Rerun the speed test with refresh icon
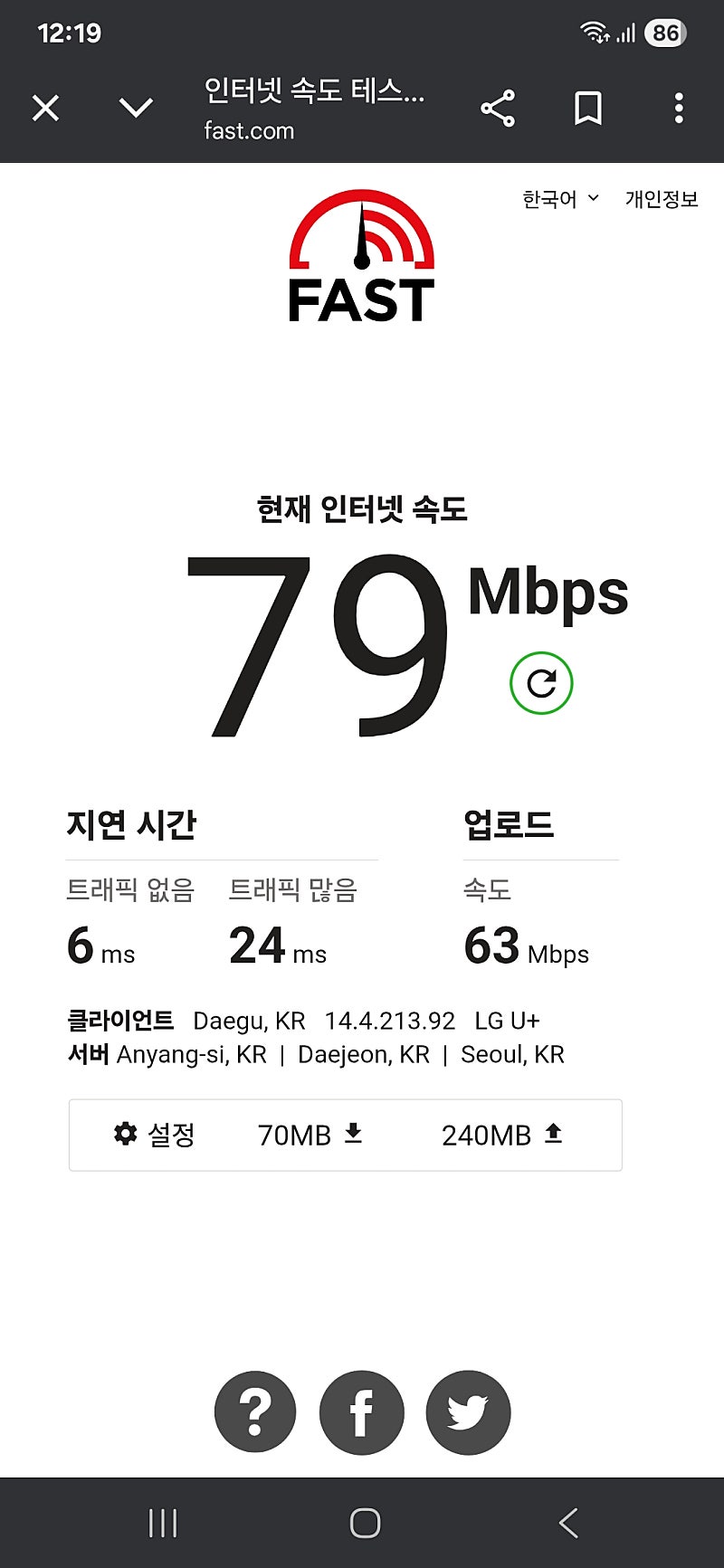 point(541,683)
